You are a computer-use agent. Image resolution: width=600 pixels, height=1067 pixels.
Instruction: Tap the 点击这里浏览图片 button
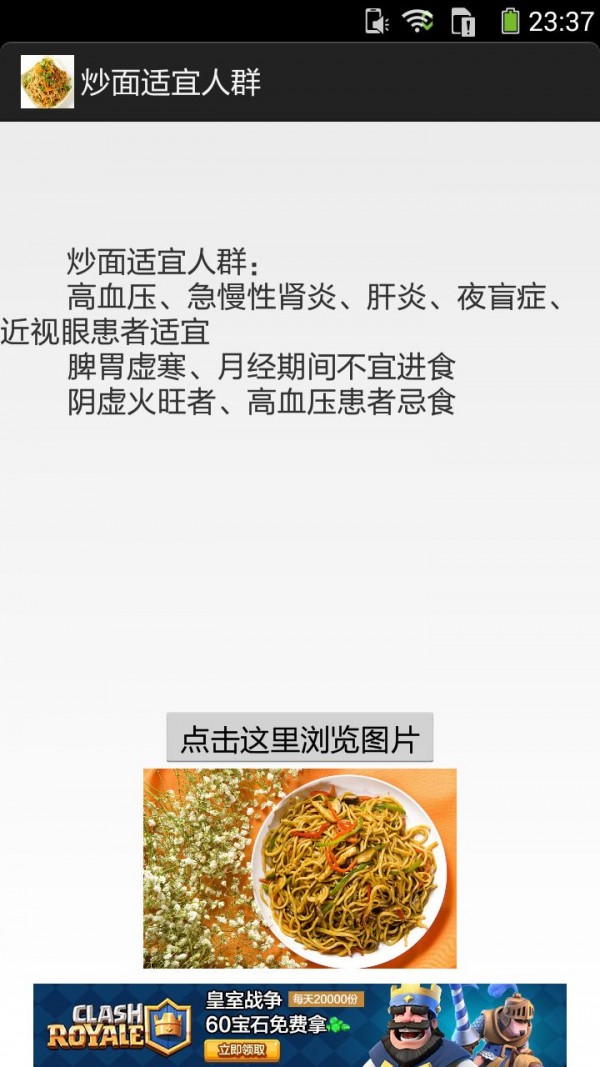[299, 738]
